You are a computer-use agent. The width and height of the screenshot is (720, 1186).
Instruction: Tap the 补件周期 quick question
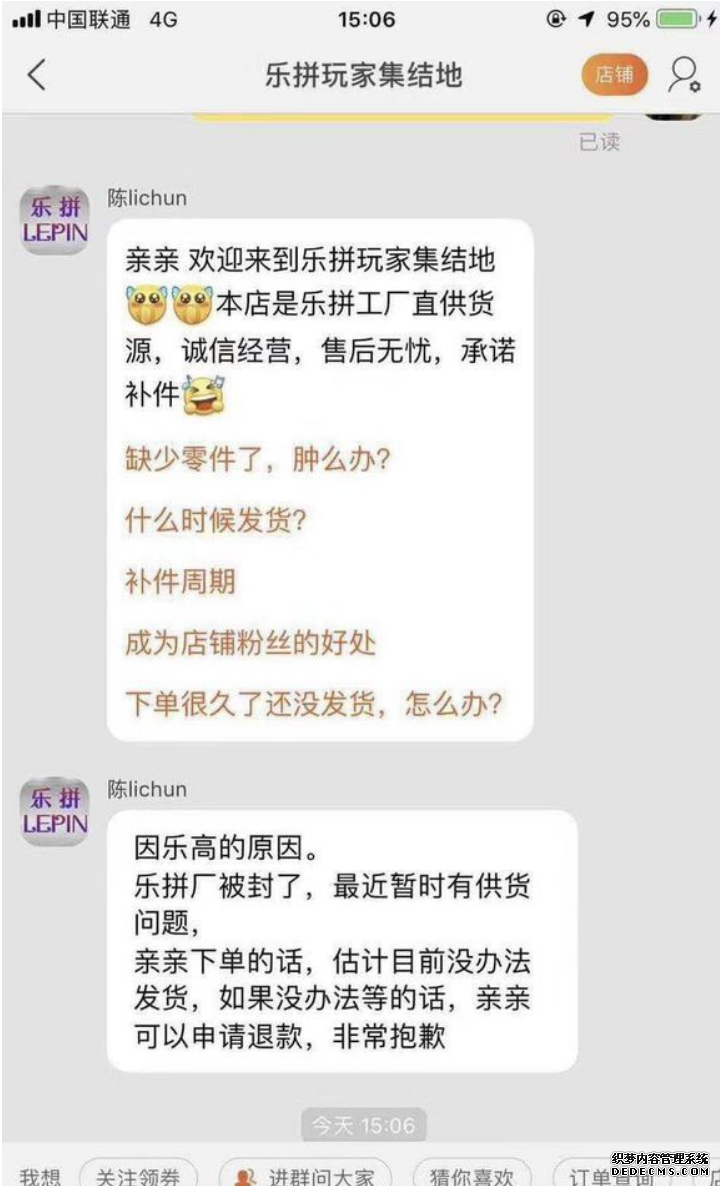click(x=180, y=582)
